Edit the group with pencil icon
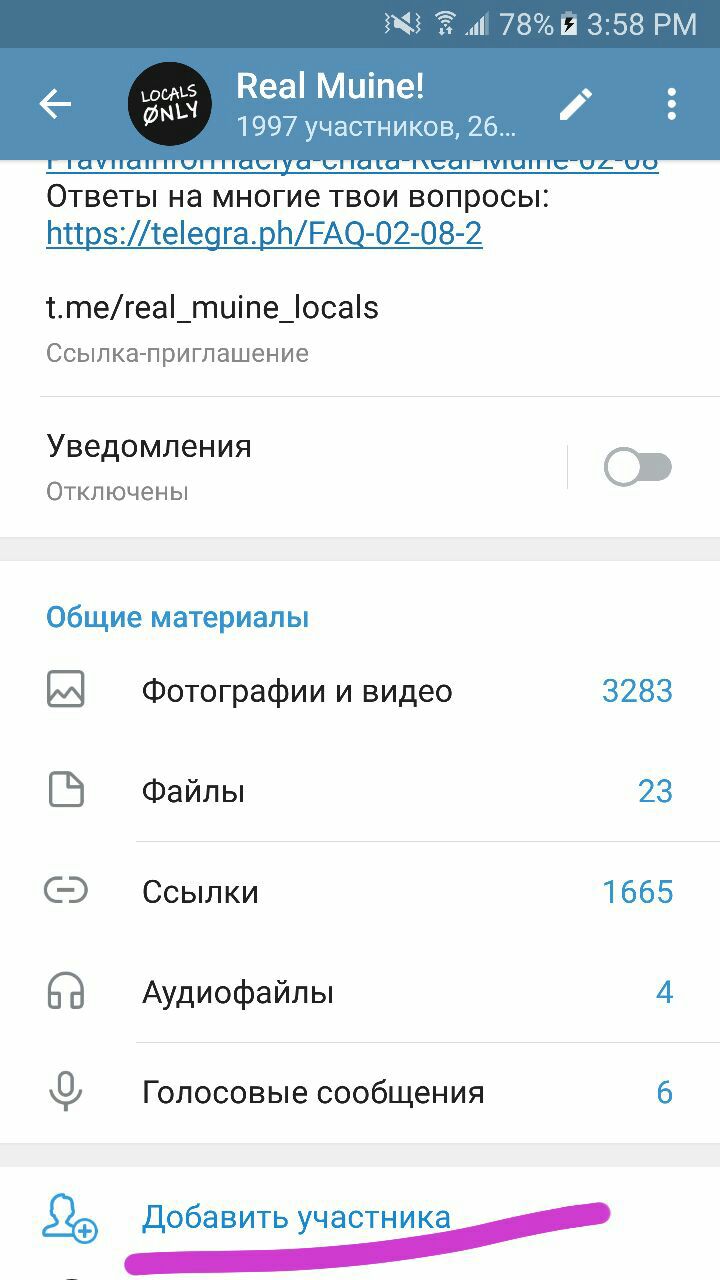 pos(576,104)
